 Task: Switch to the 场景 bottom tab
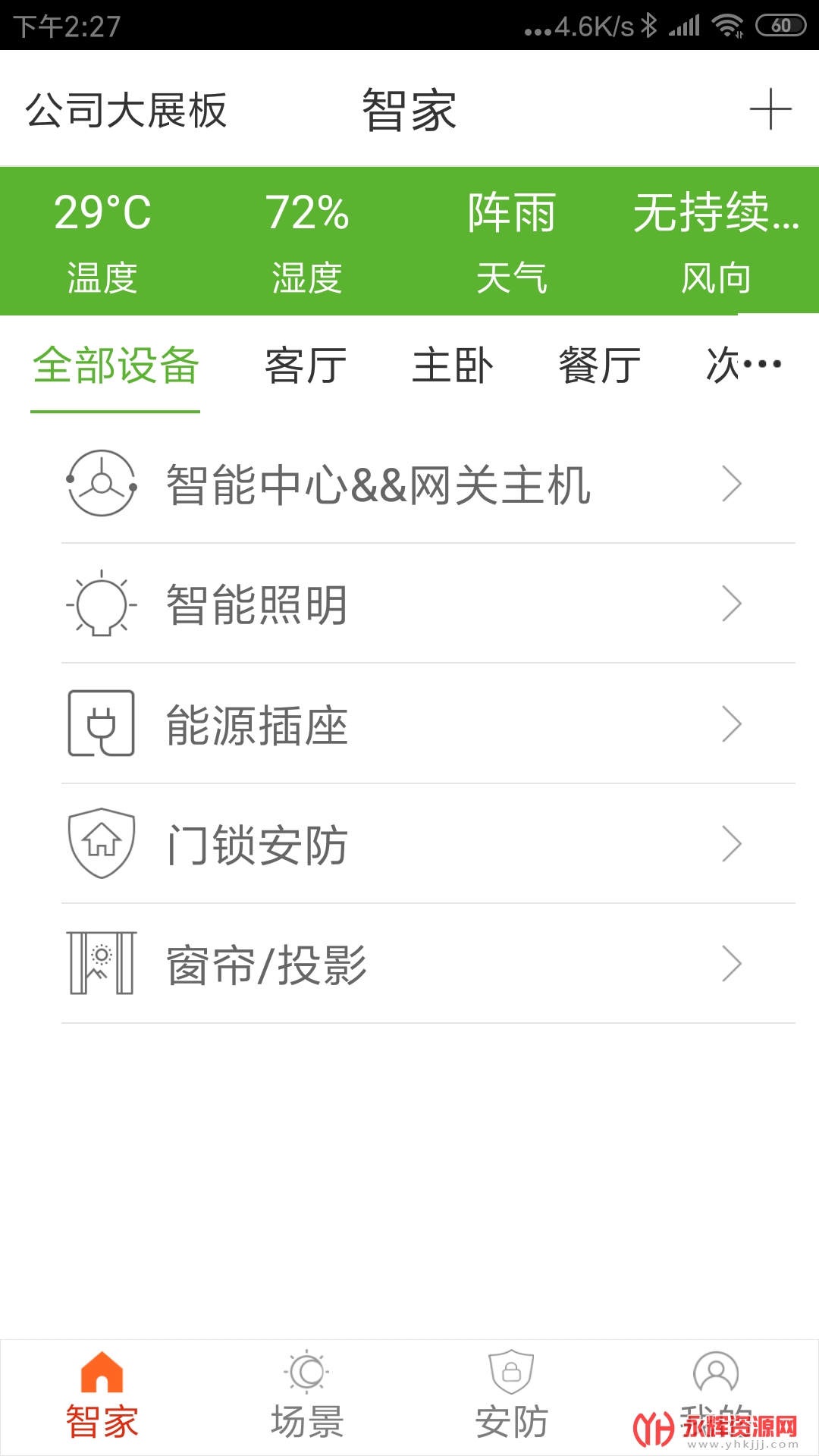click(x=307, y=1397)
